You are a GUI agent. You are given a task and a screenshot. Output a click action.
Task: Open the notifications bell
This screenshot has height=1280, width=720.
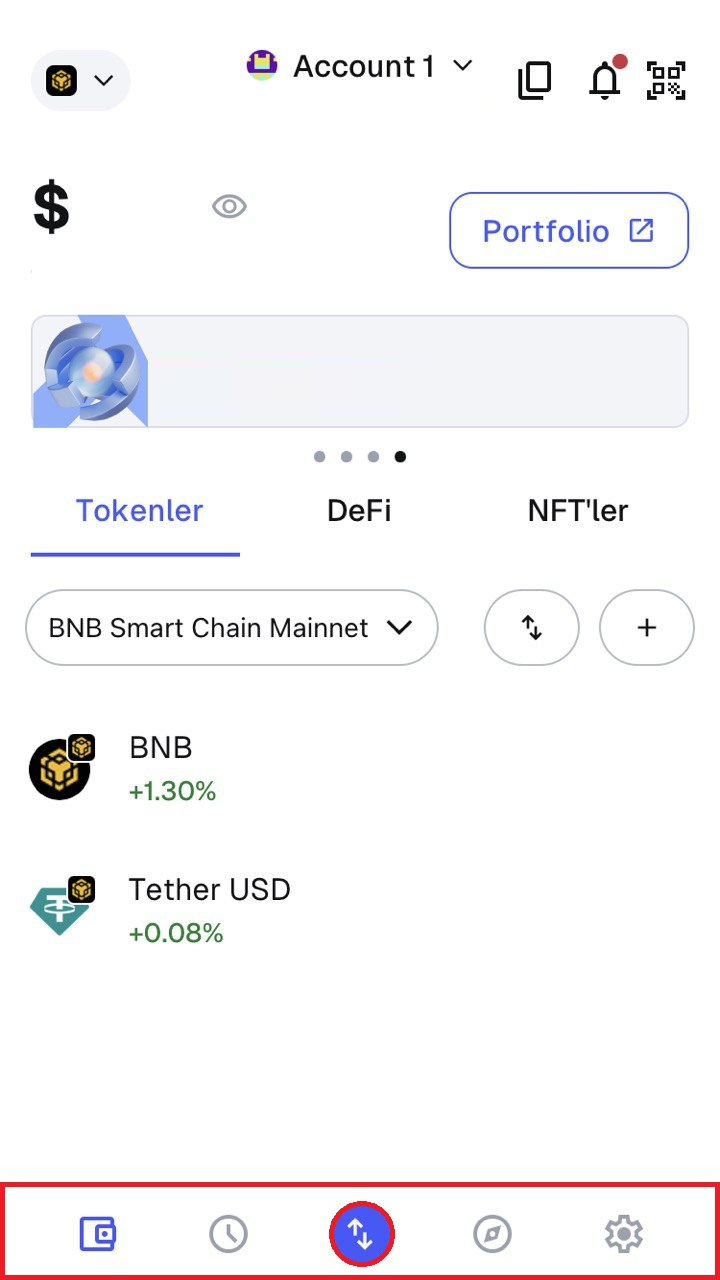point(605,80)
